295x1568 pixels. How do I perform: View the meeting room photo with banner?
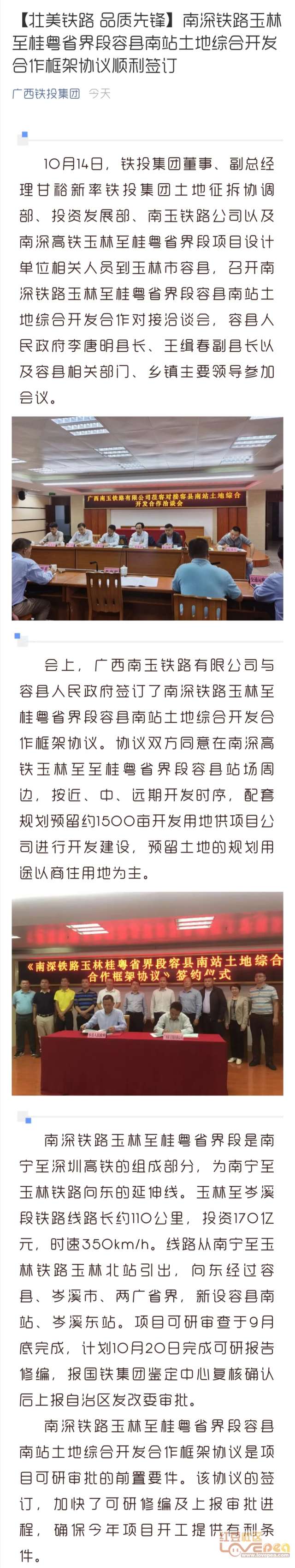[147, 518]
